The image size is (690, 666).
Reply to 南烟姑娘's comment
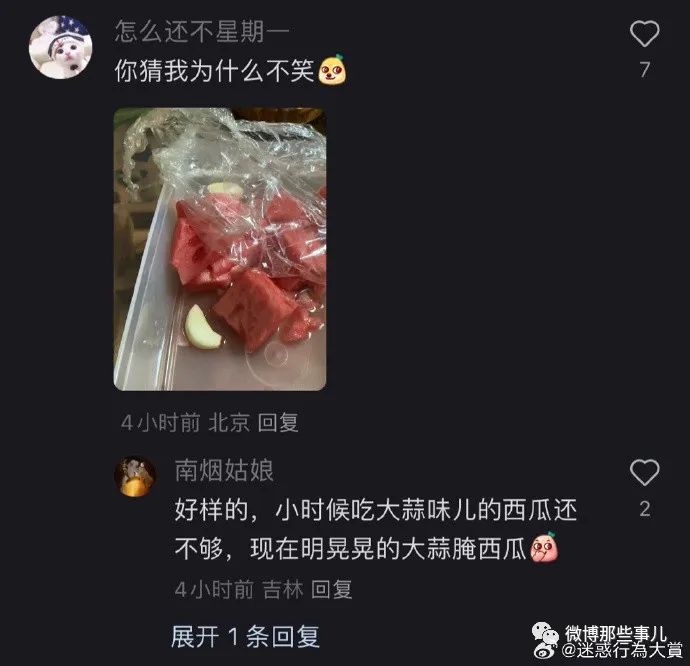point(332,590)
